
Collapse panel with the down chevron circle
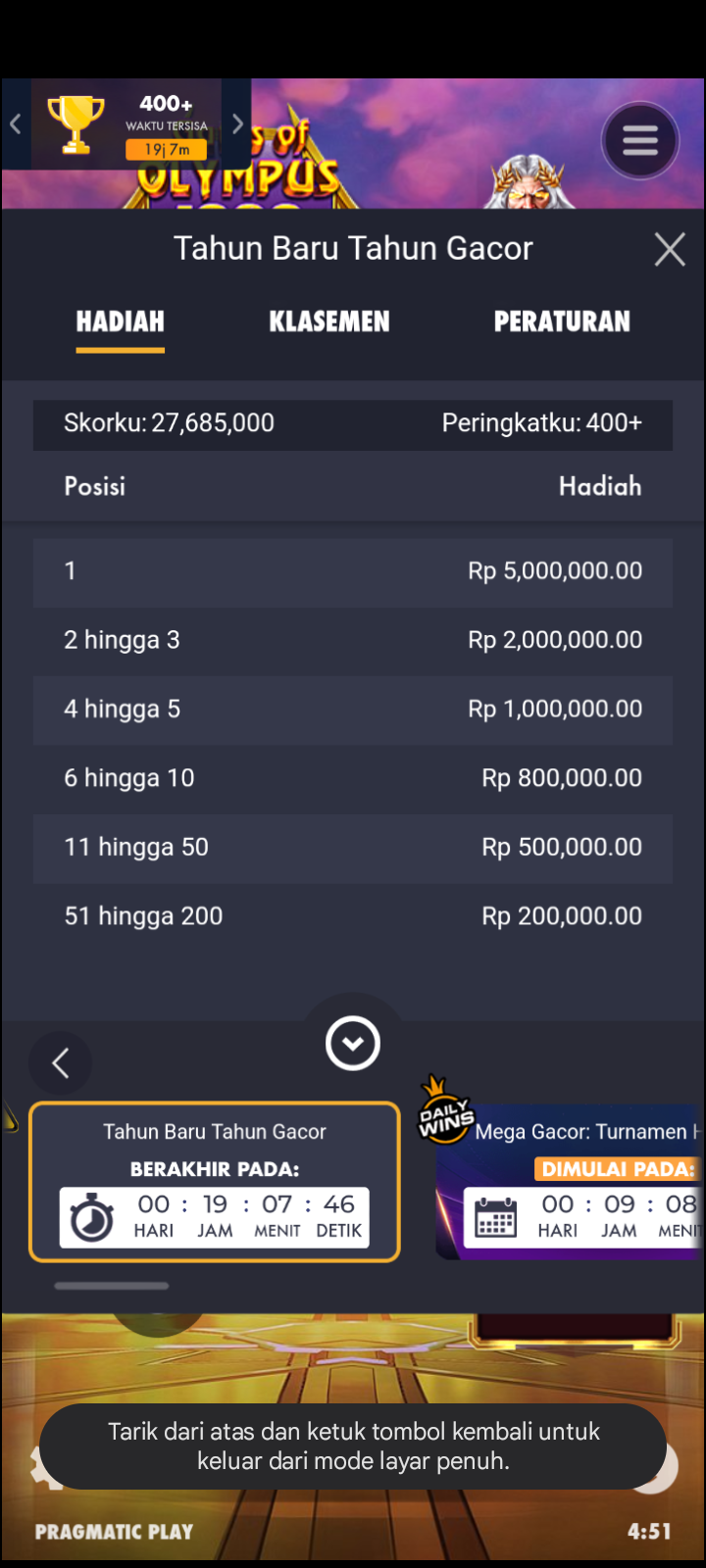pyautogui.click(x=353, y=1043)
